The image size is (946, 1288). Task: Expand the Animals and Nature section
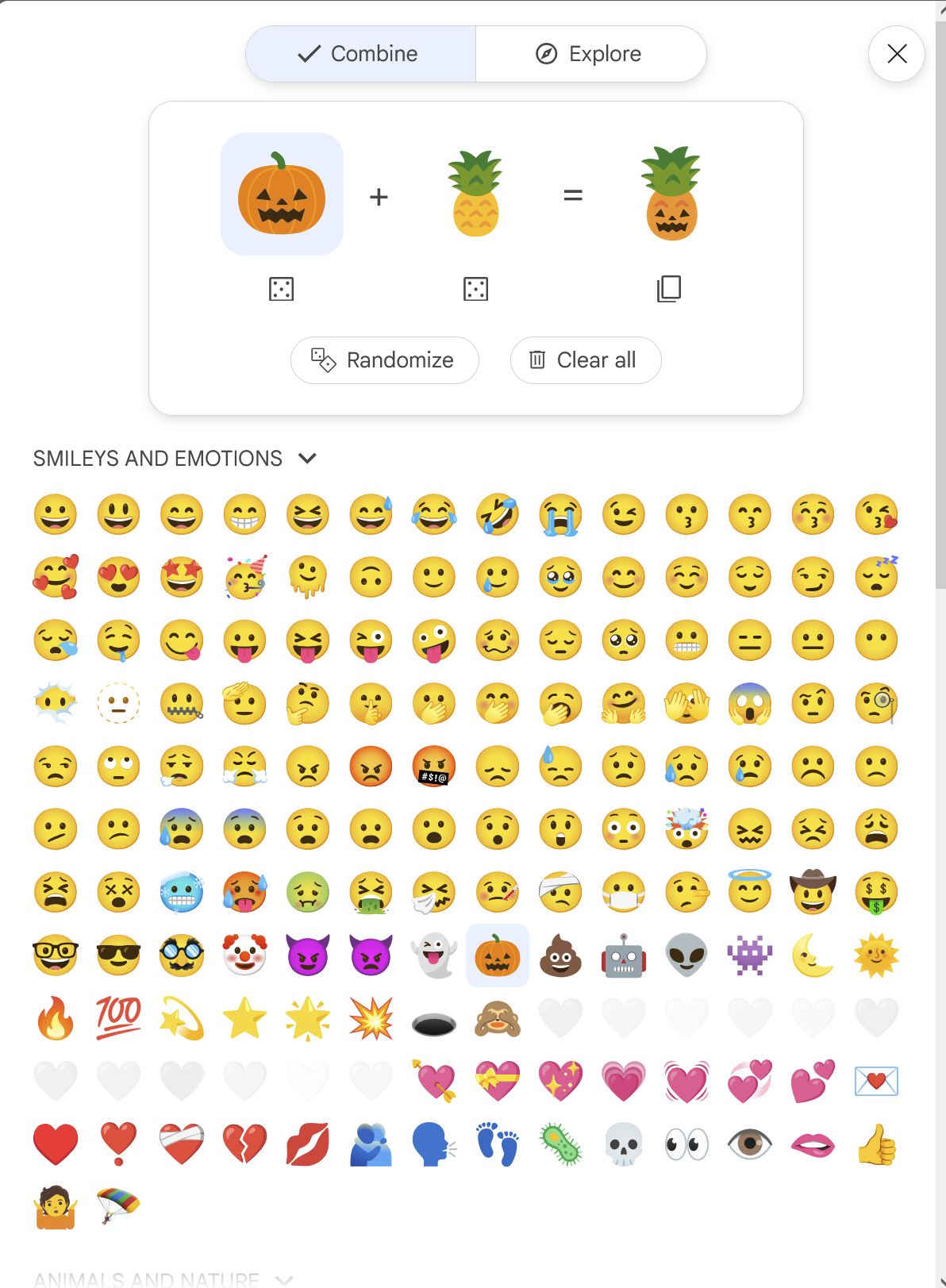pyautogui.click(x=284, y=1279)
